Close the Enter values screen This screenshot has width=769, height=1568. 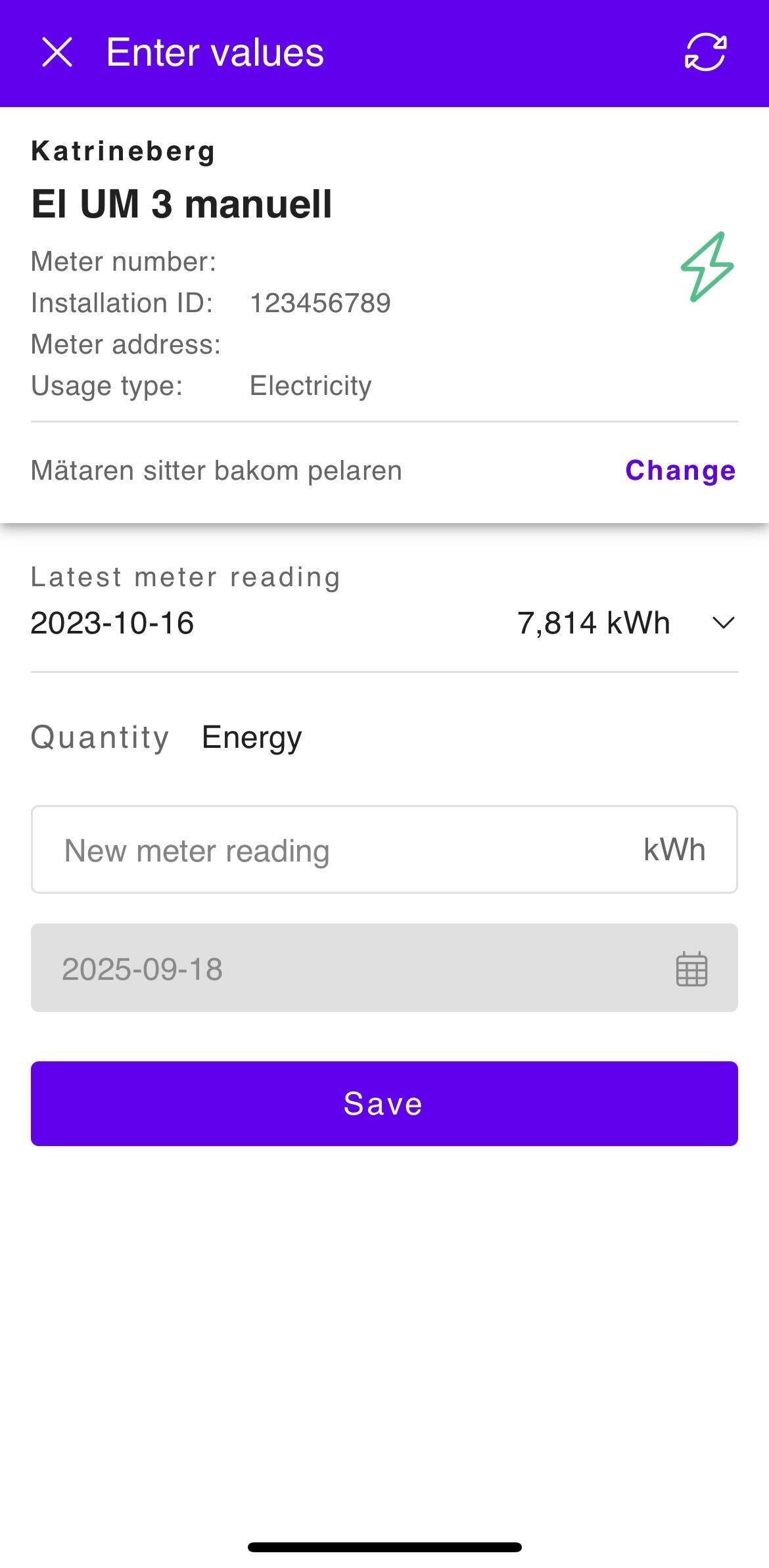point(57,52)
